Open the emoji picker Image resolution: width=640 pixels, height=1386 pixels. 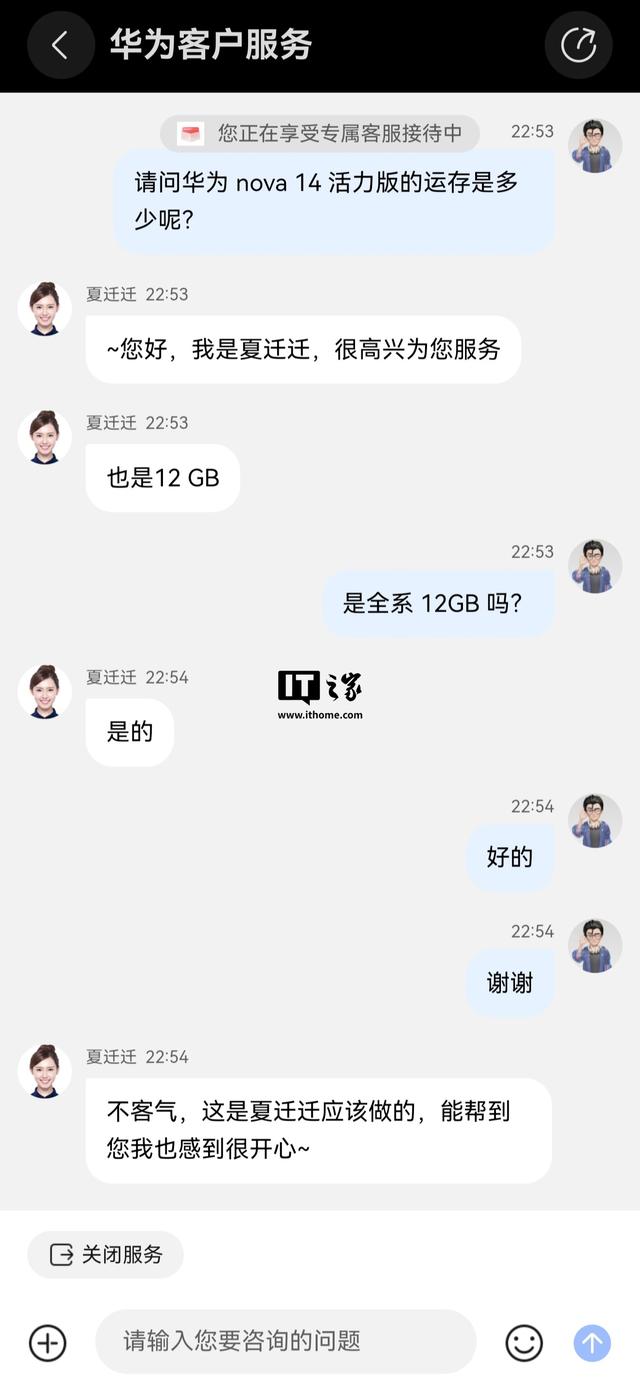coord(524,1342)
